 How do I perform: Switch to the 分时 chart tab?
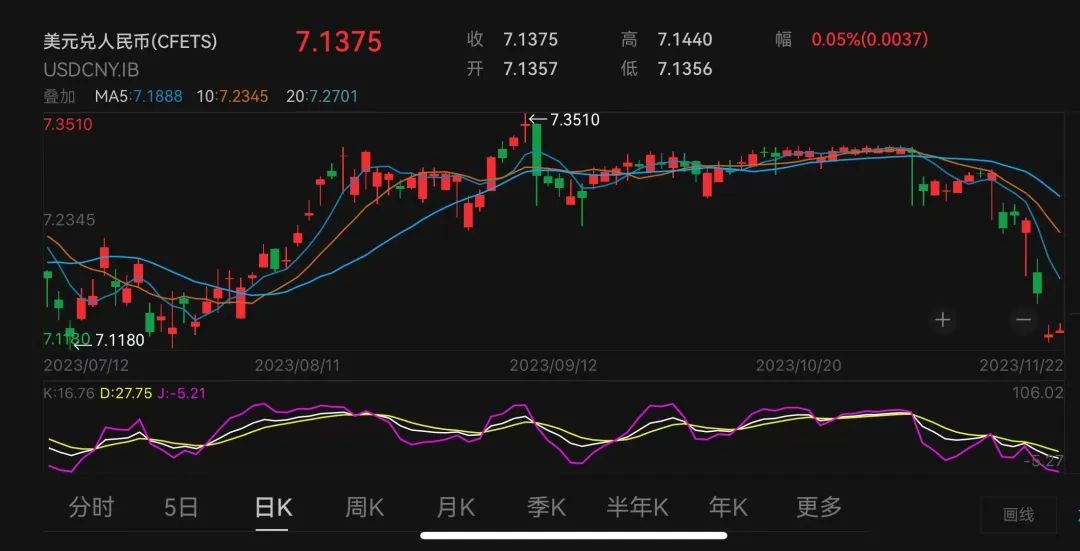(91, 507)
